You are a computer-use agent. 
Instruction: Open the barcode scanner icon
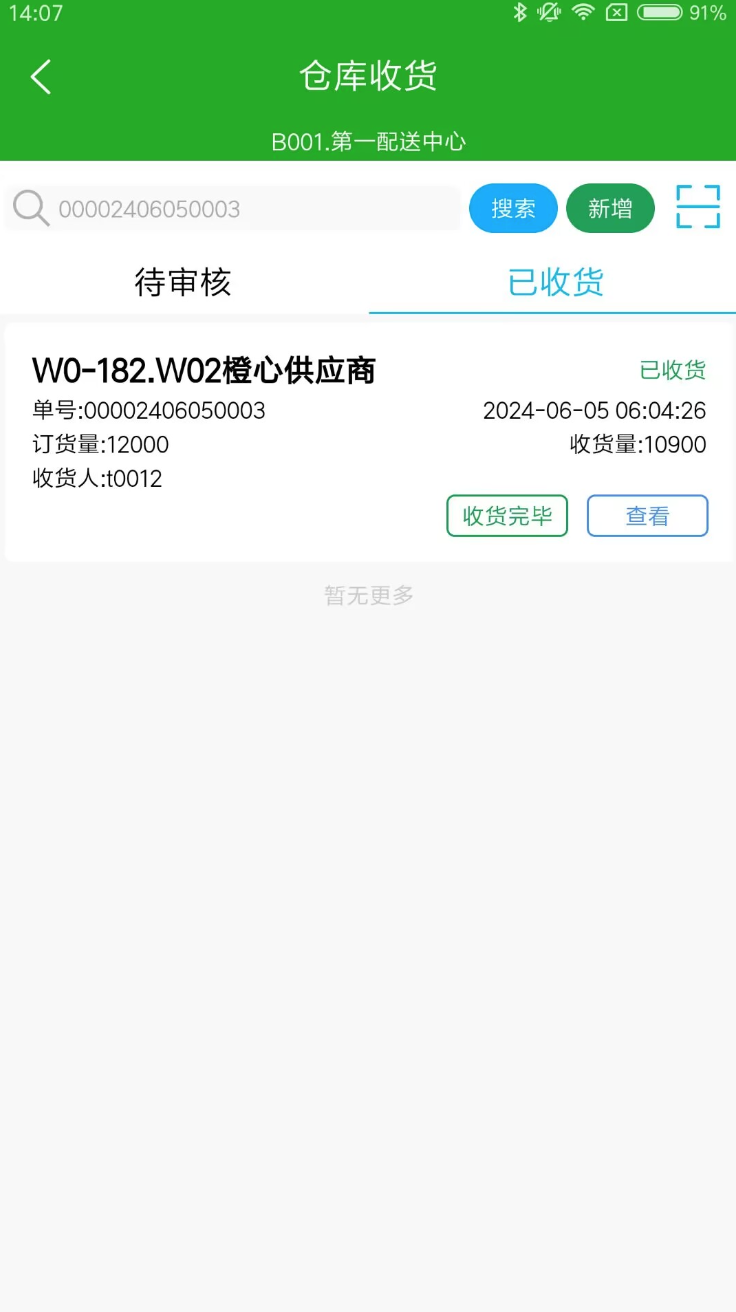(x=697, y=207)
